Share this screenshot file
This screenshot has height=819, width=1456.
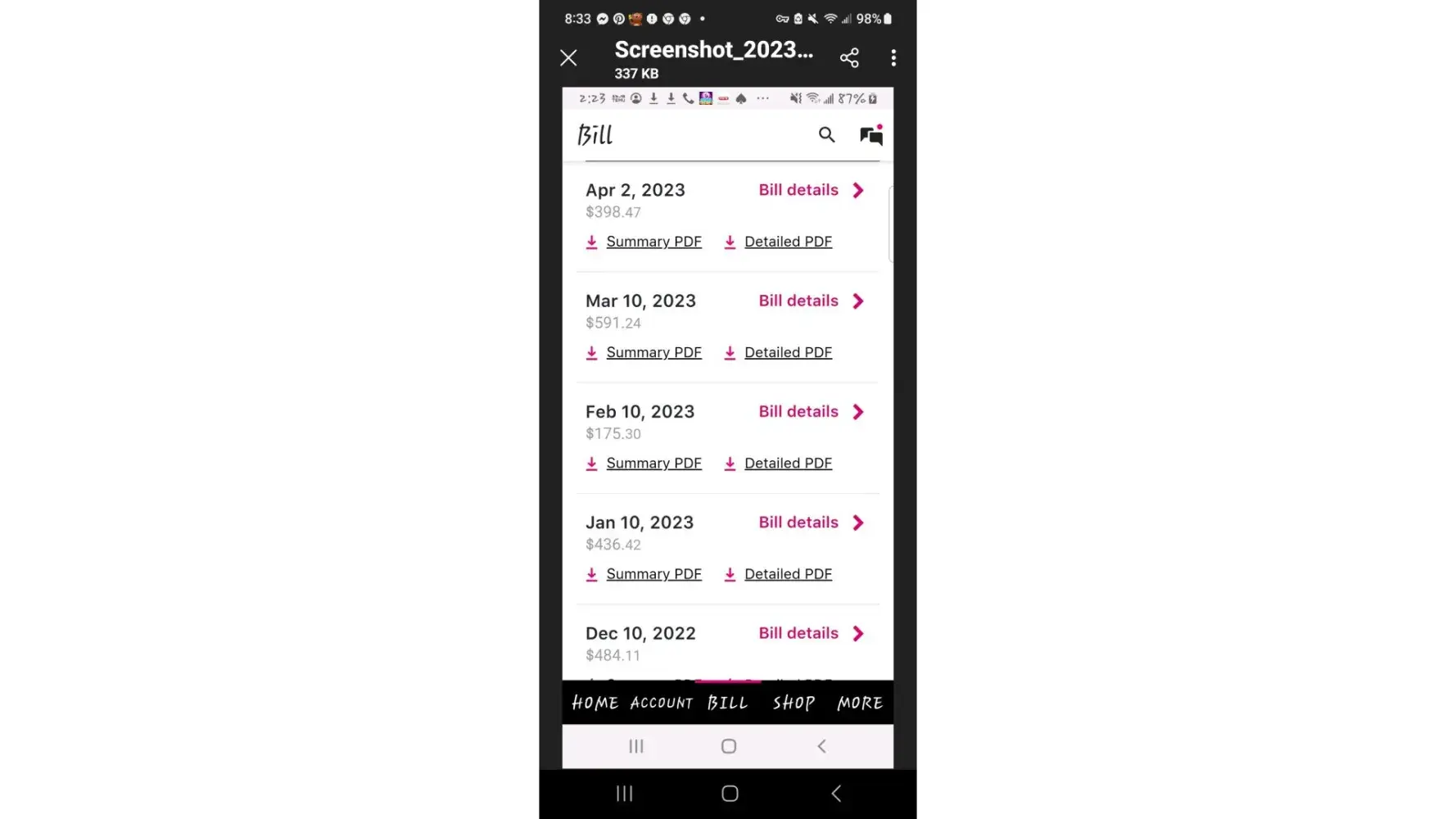coord(849,57)
